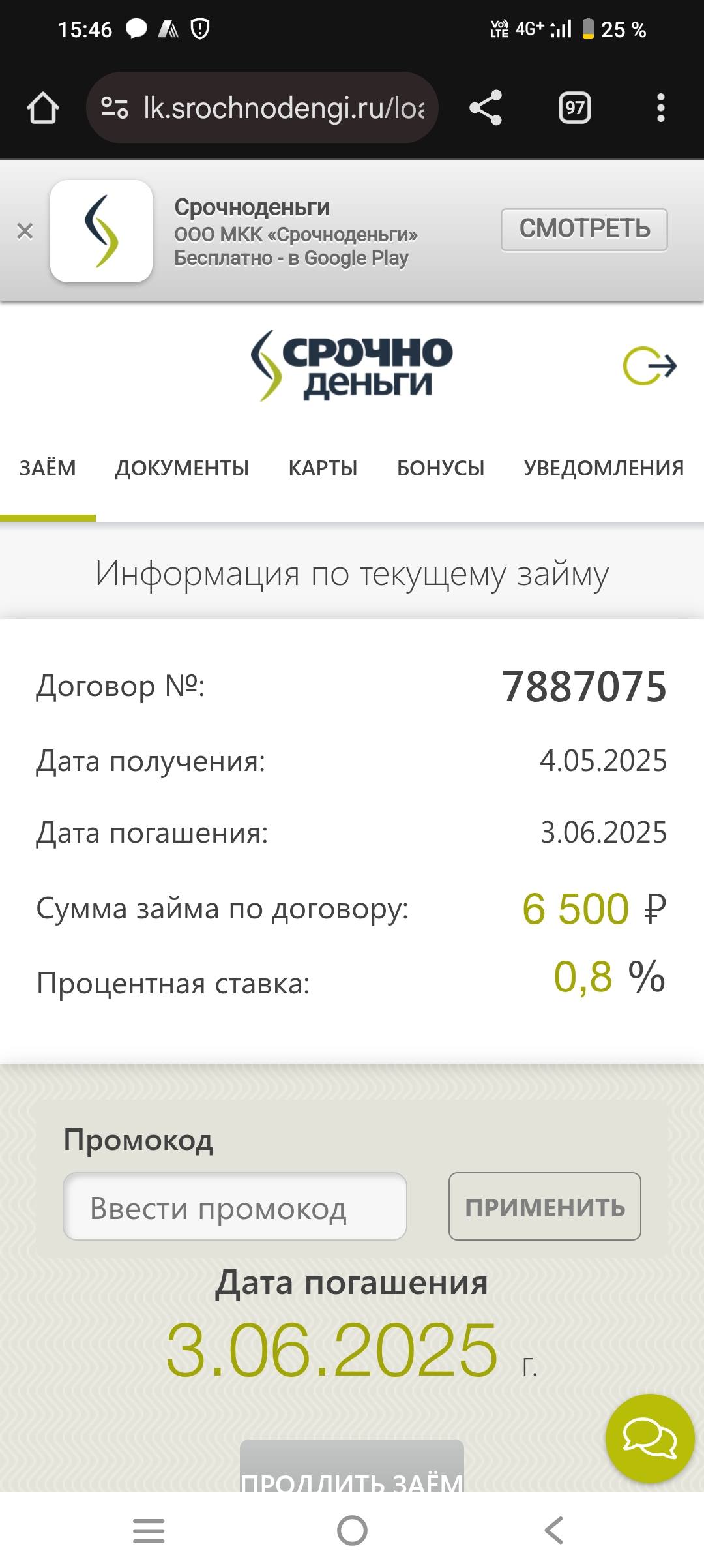Tap СМОТРЕТЬ to view the app

tap(584, 230)
